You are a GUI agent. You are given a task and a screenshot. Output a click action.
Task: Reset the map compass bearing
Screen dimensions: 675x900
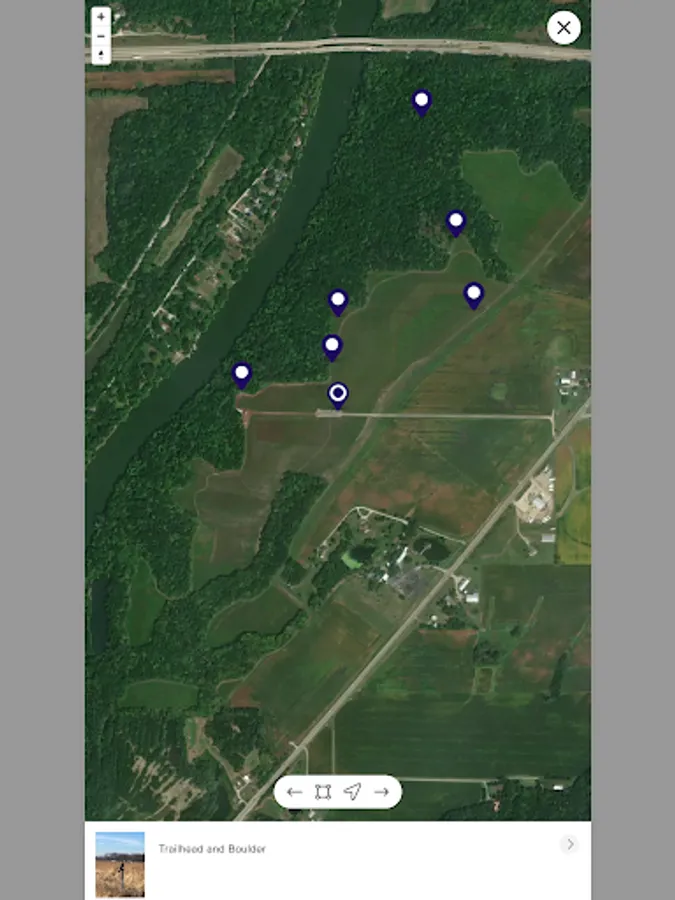click(101, 54)
